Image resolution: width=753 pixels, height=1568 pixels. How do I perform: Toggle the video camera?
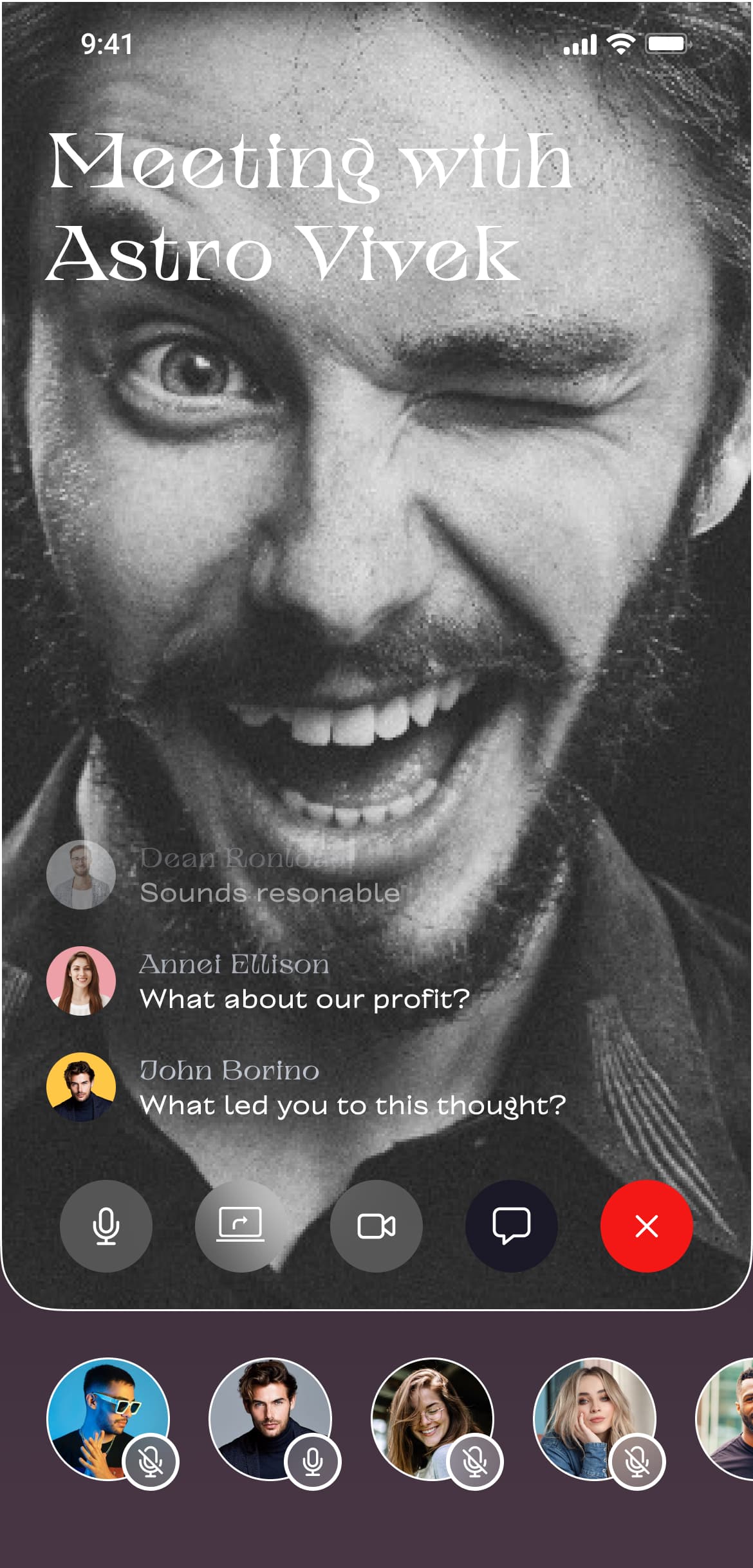tap(376, 1226)
